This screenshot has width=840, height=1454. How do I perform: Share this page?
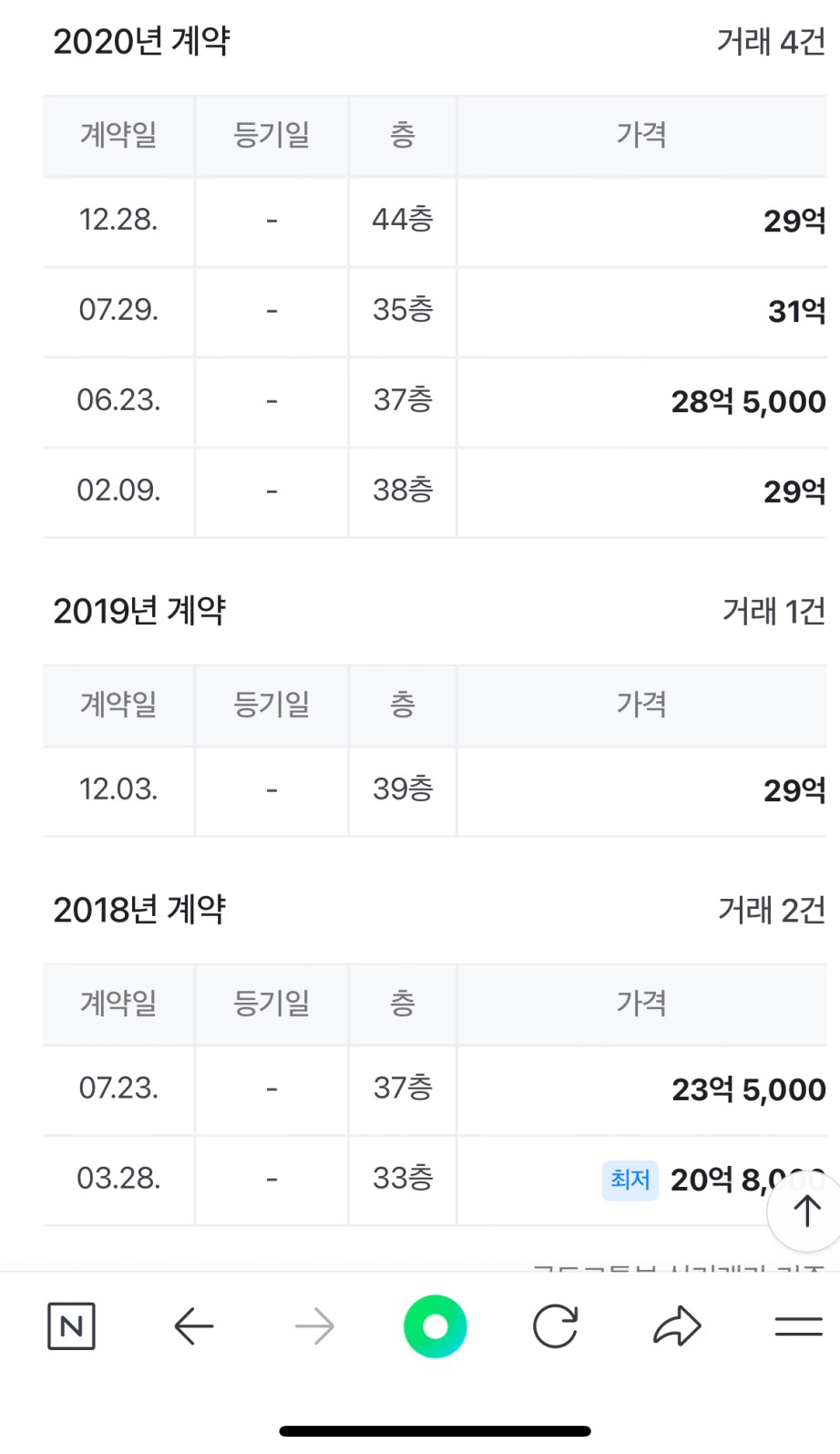[677, 1326]
